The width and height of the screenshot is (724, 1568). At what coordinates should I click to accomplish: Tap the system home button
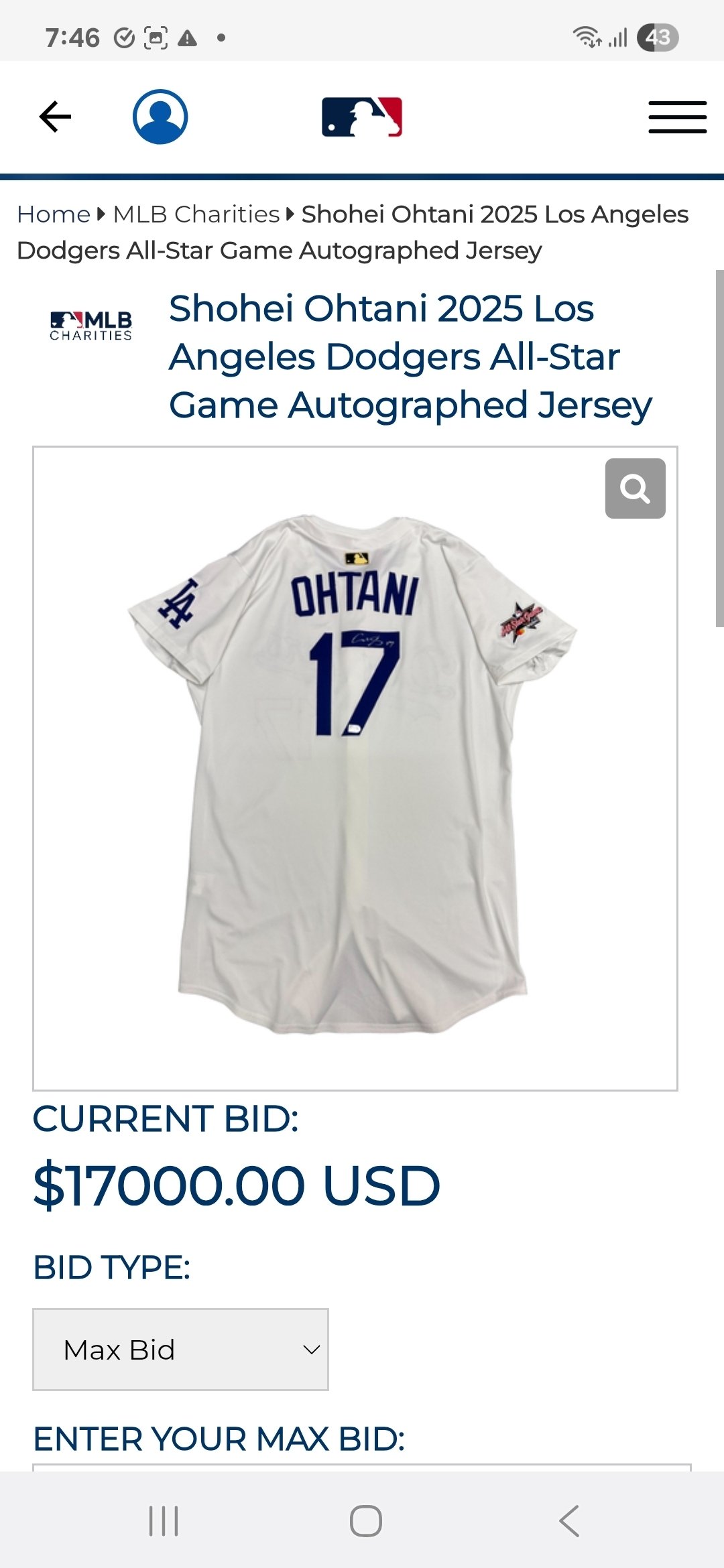pyautogui.click(x=366, y=1521)
